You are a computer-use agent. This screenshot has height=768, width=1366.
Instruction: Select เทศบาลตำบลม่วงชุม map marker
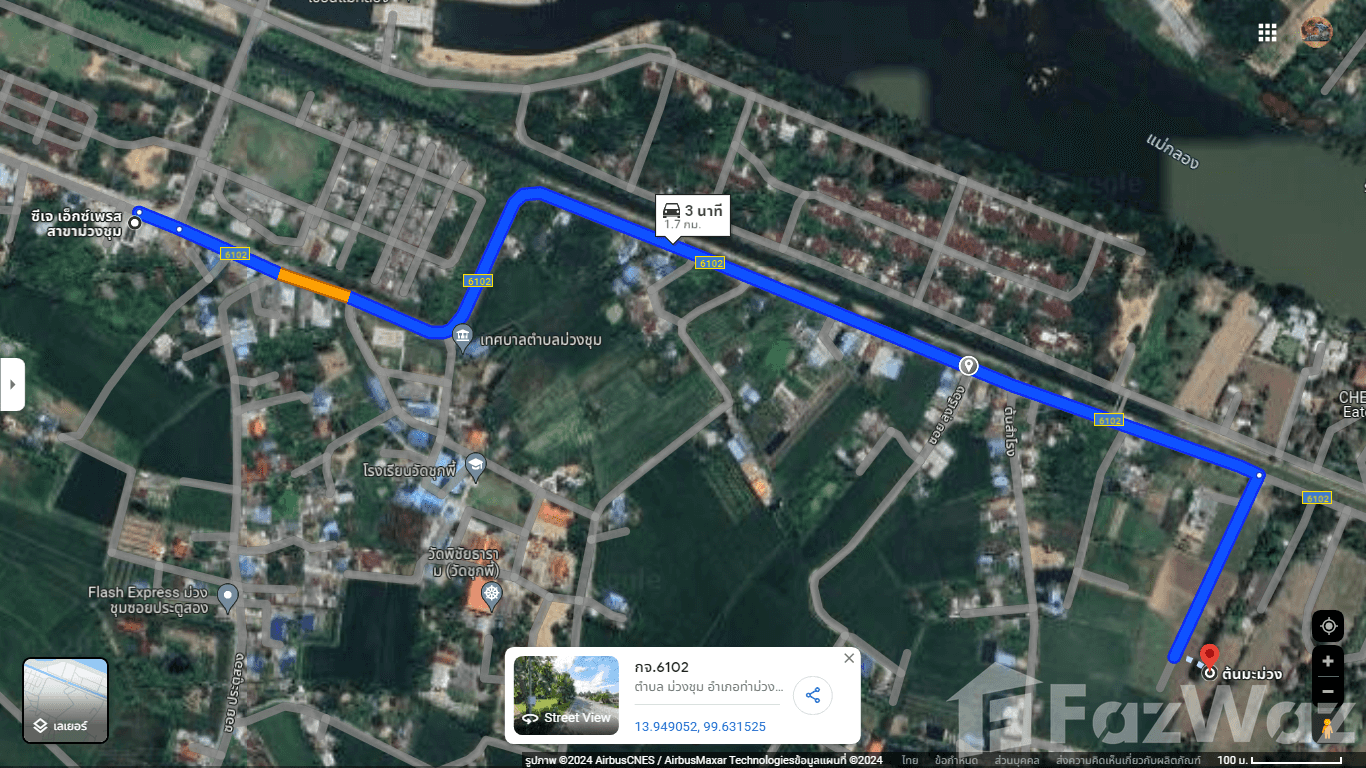[x=462, y=335]
